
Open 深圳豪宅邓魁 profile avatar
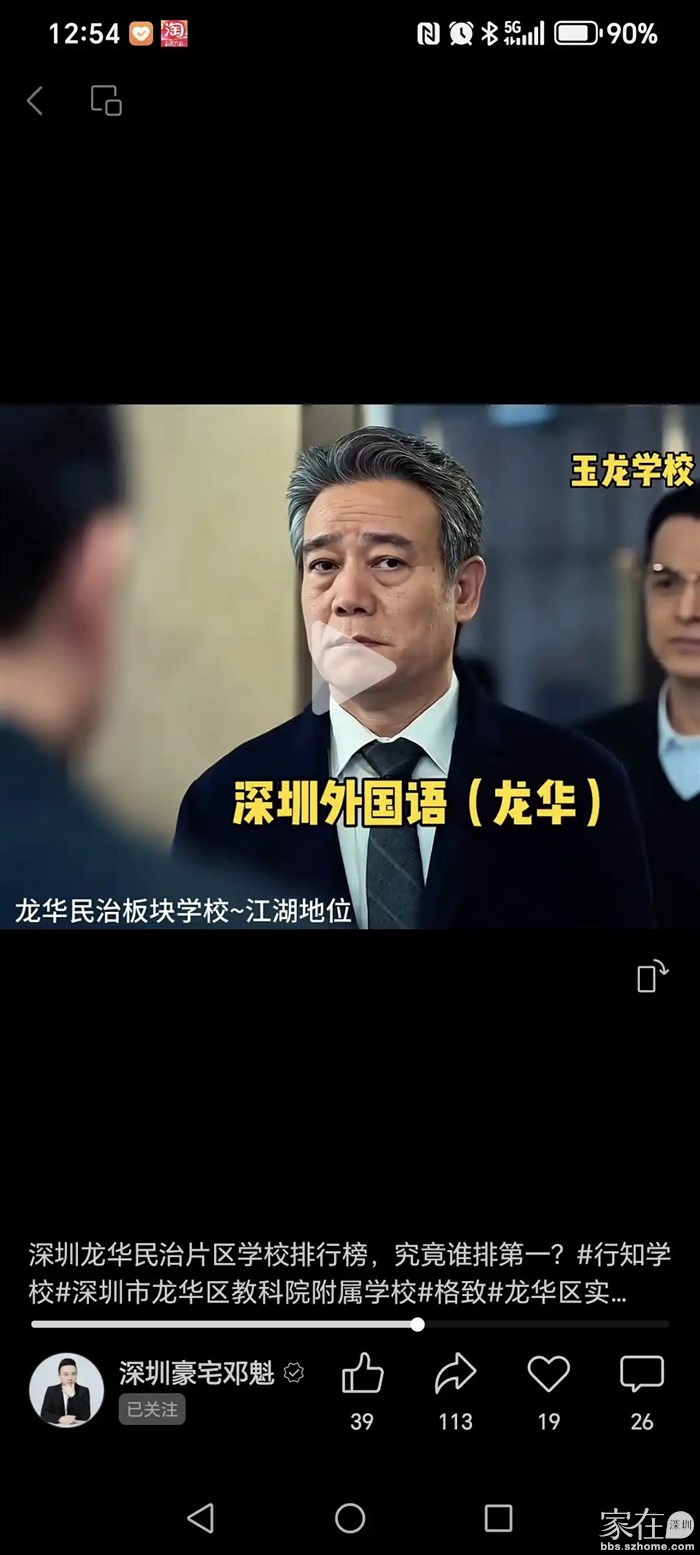pyautogui.click(x=66, y=1389)
